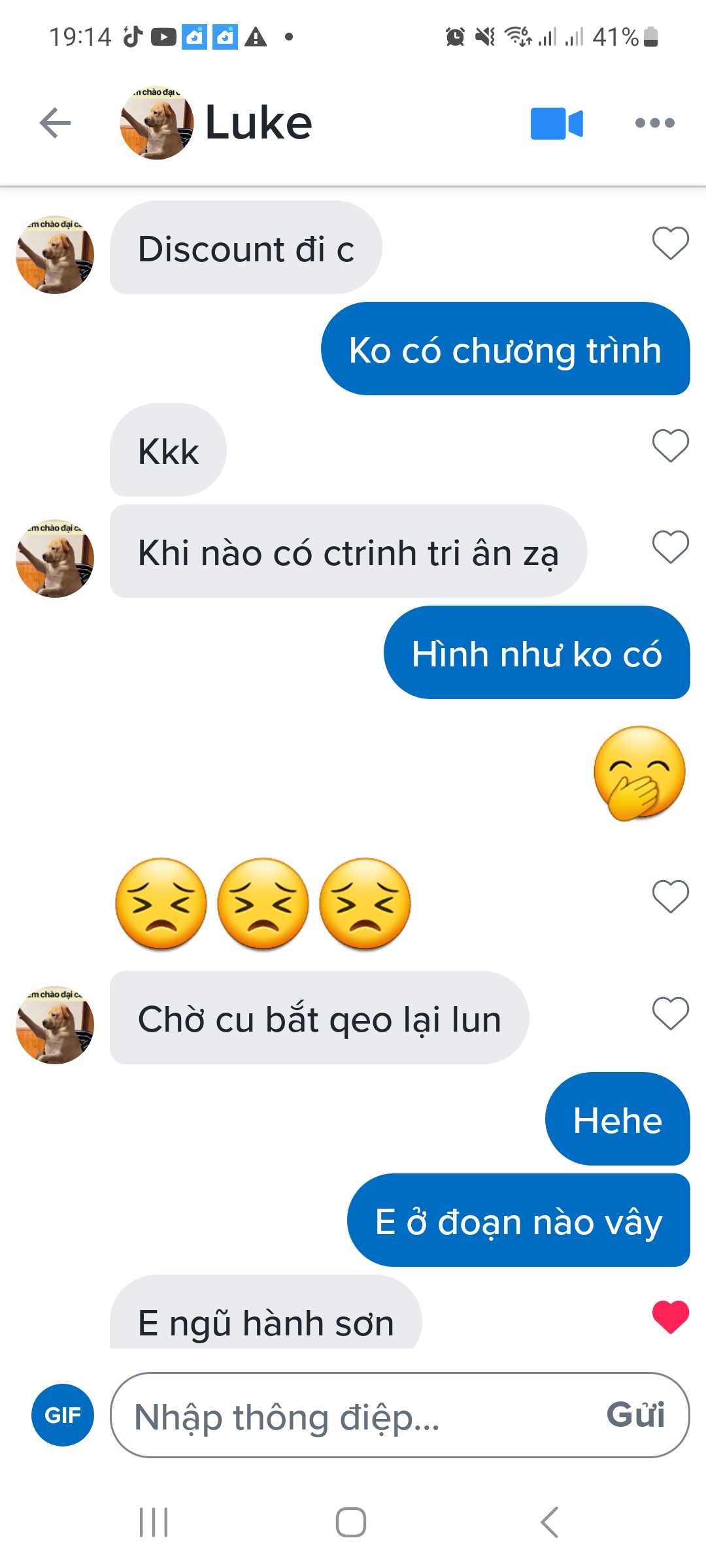Image resolution: width=706 pixels, height=1568 pixels.
Task: Unlike the message "E ngũ hành sơn"
Action: (x=671, y=1316)
